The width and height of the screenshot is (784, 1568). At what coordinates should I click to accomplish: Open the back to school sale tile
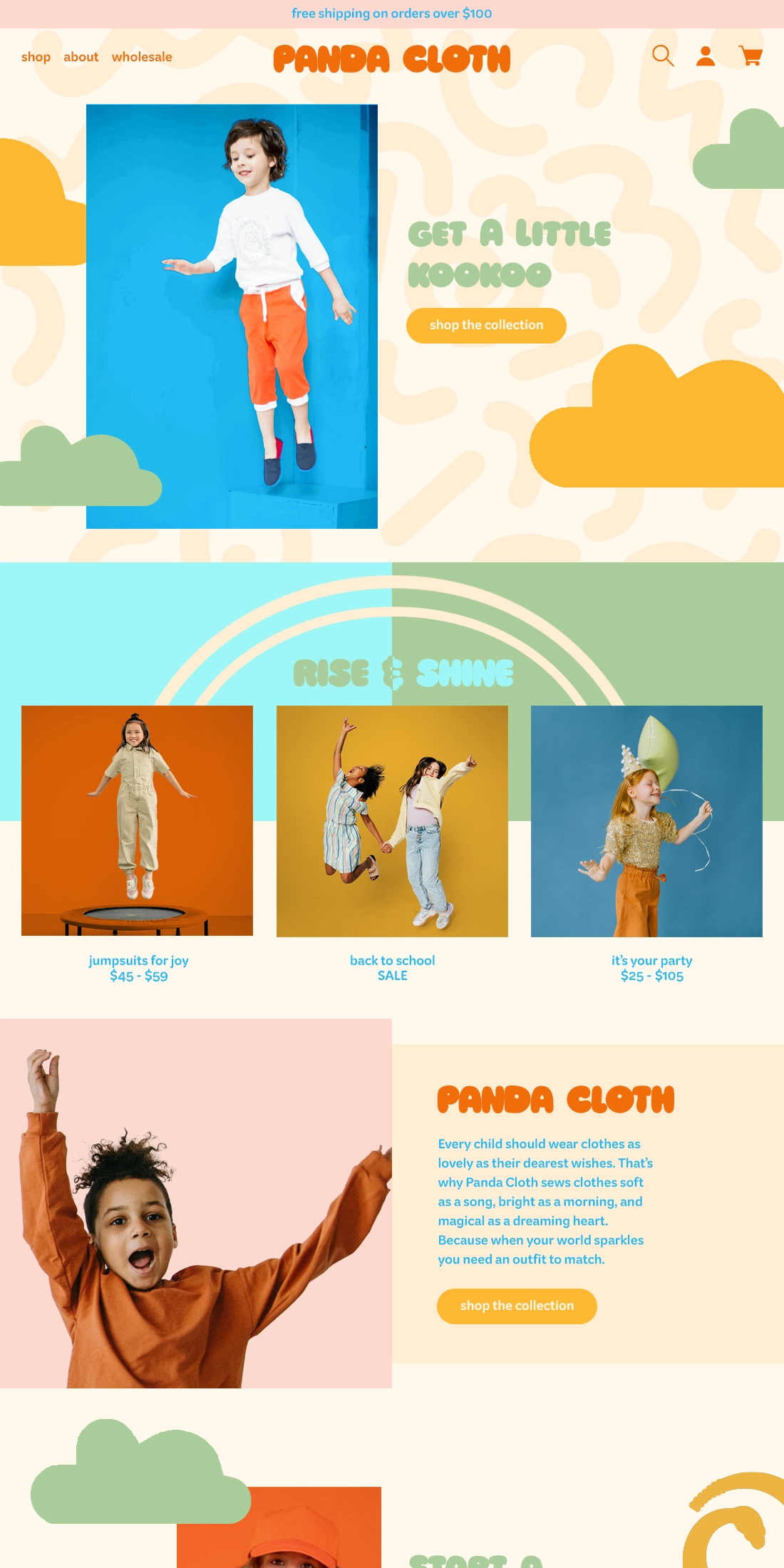[x=392, y=820]
